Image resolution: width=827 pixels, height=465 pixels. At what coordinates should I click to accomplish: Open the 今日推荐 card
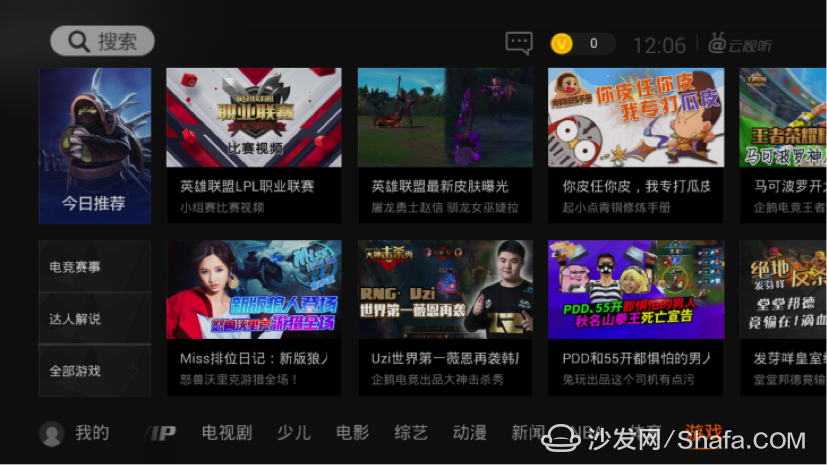[x=94, y=145]
